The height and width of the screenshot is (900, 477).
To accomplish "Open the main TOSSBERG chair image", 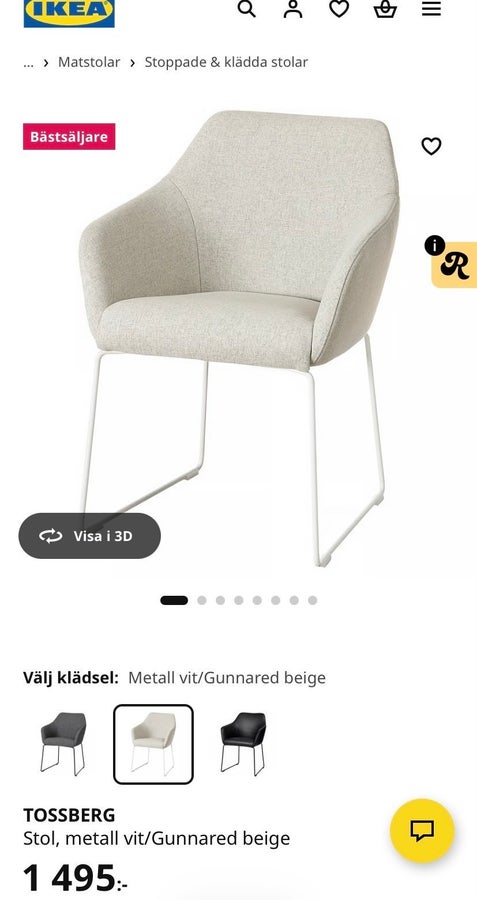I will tap(238, 339).
